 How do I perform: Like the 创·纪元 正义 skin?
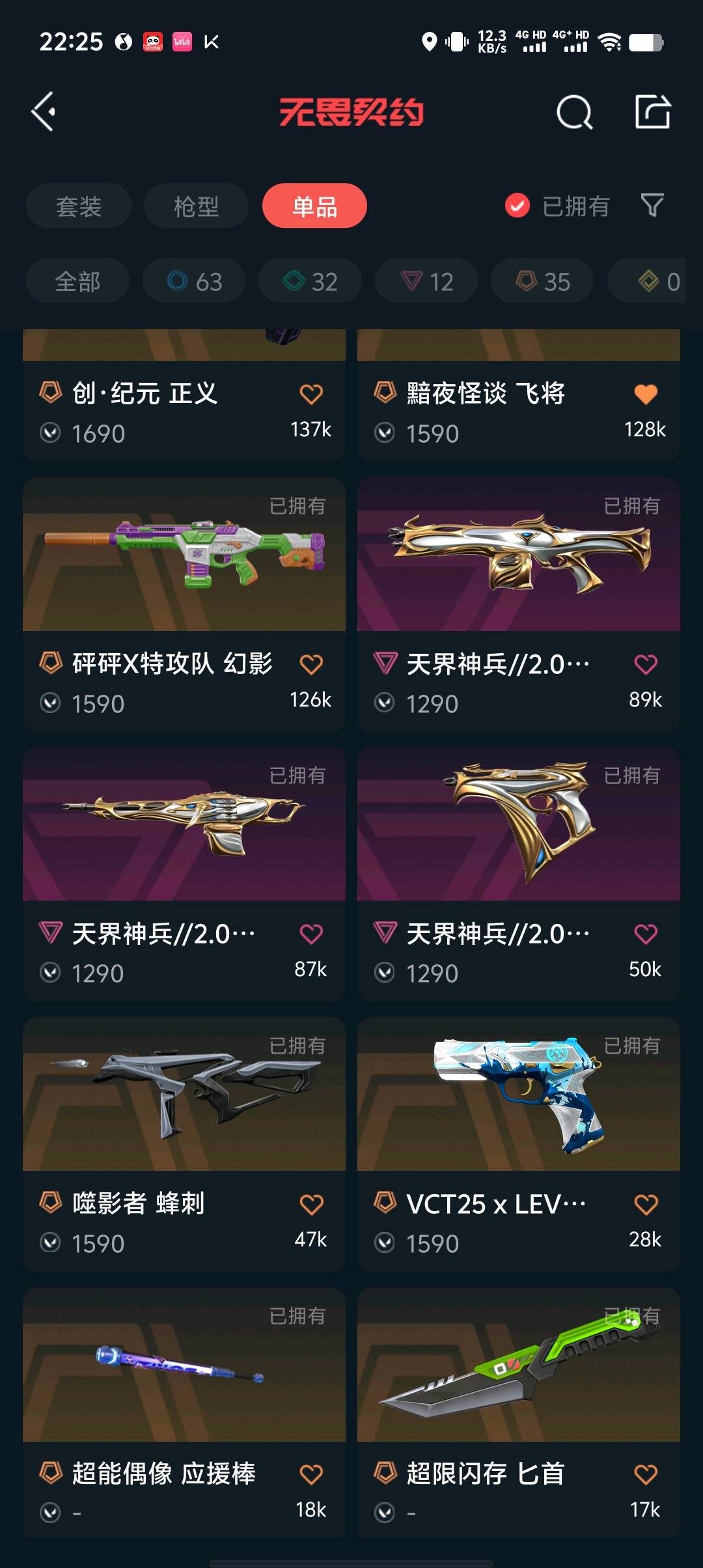[310, 394]
